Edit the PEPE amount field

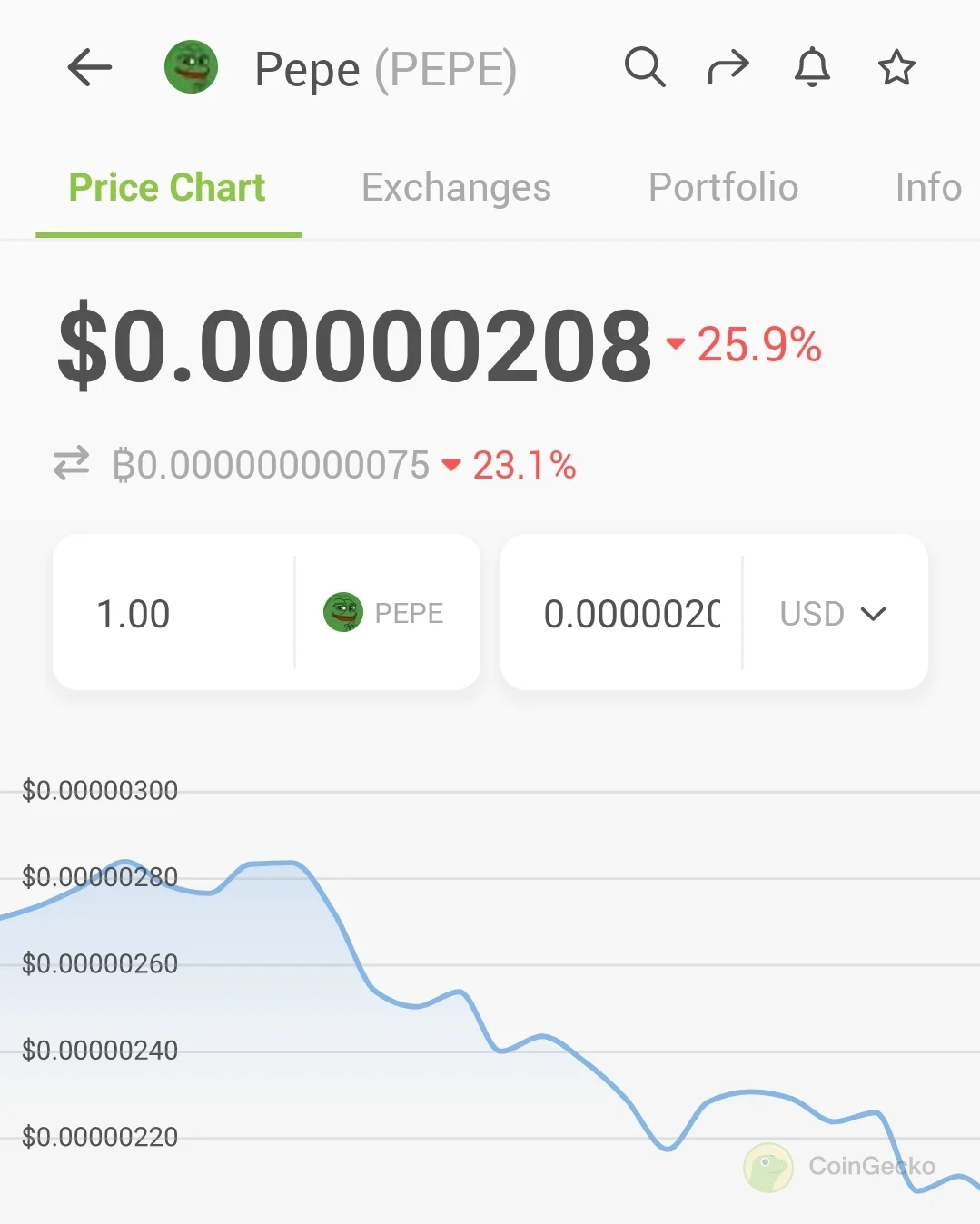pyautogui.click(x=174, y=613)
